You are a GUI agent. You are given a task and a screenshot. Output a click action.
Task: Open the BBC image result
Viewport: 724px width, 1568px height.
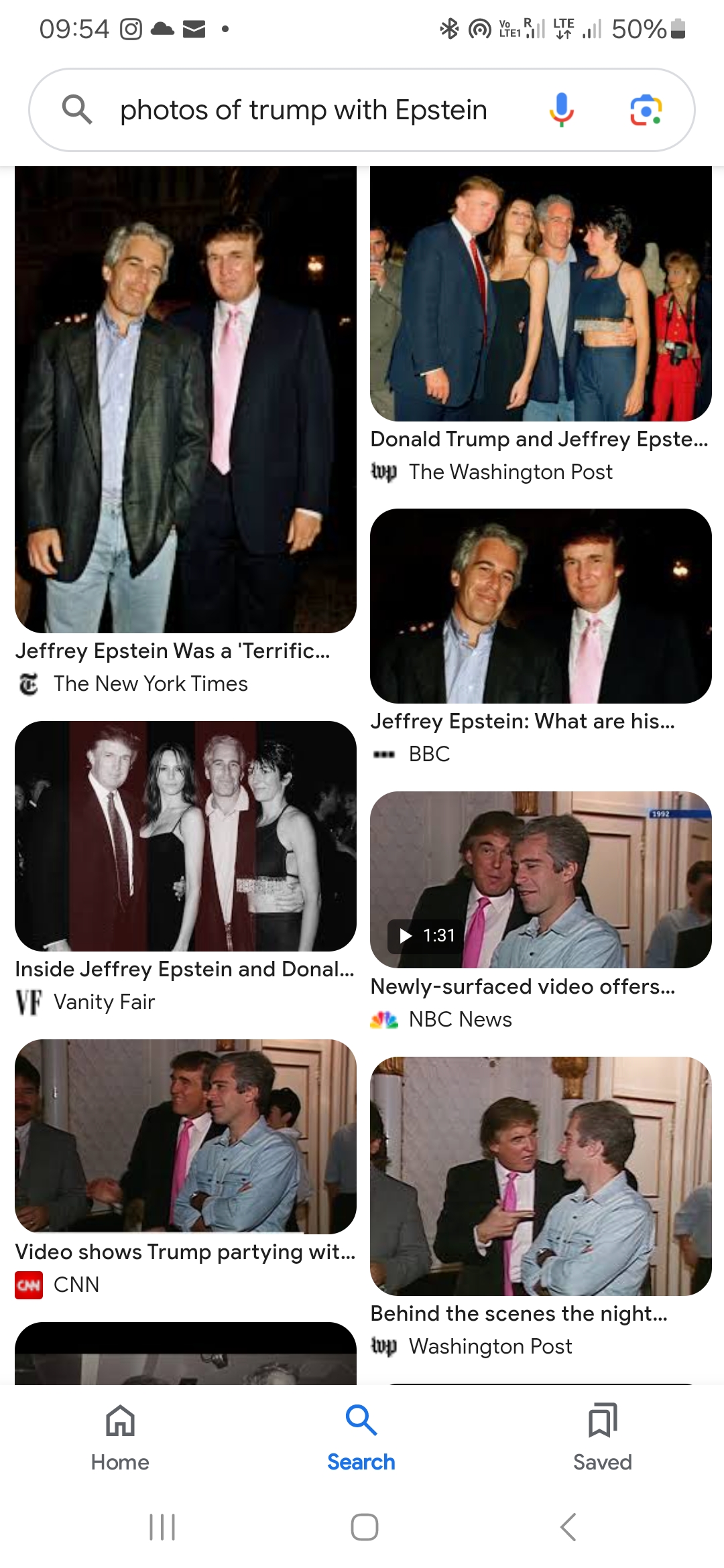tap(540, 606)
